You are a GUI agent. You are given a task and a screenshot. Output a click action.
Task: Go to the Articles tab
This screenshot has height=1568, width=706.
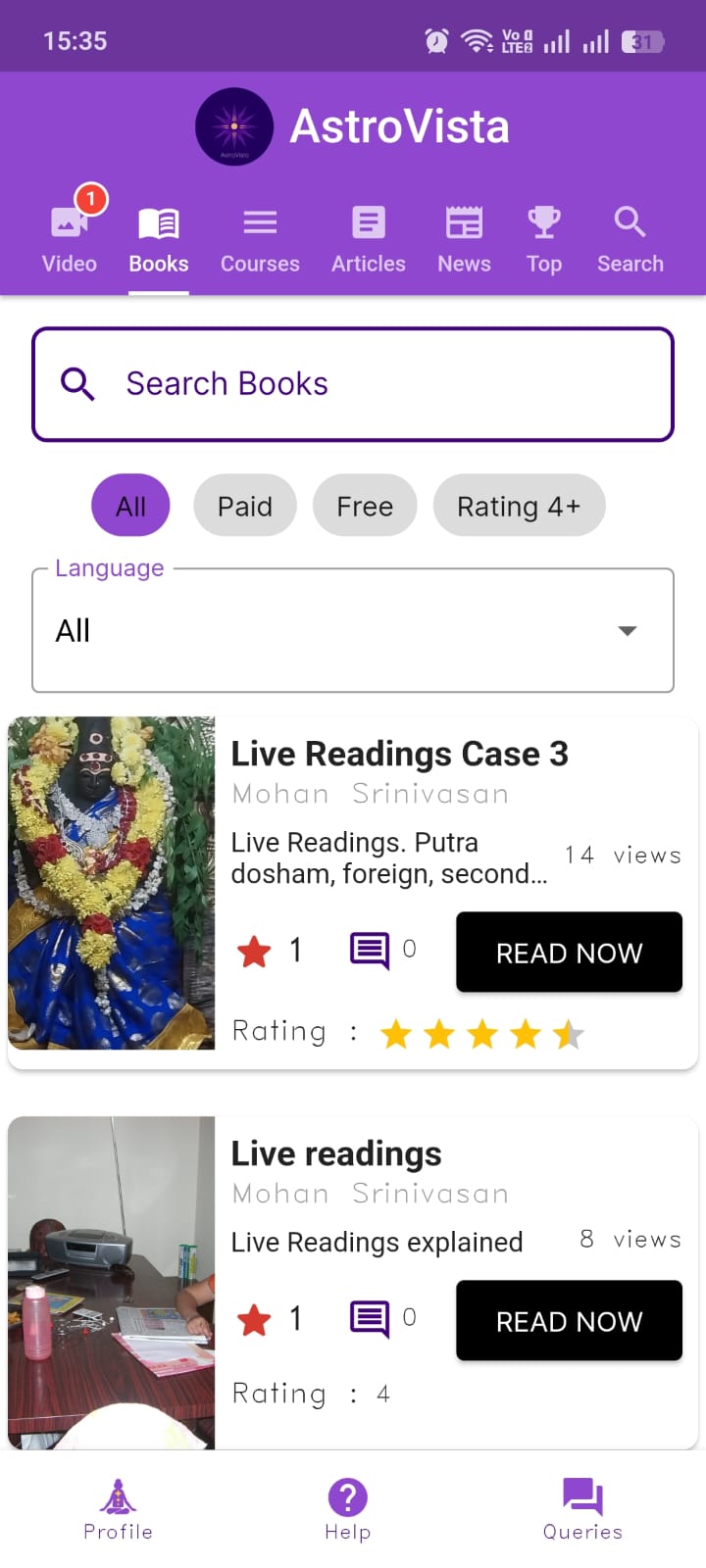click(x=368, y=239)
